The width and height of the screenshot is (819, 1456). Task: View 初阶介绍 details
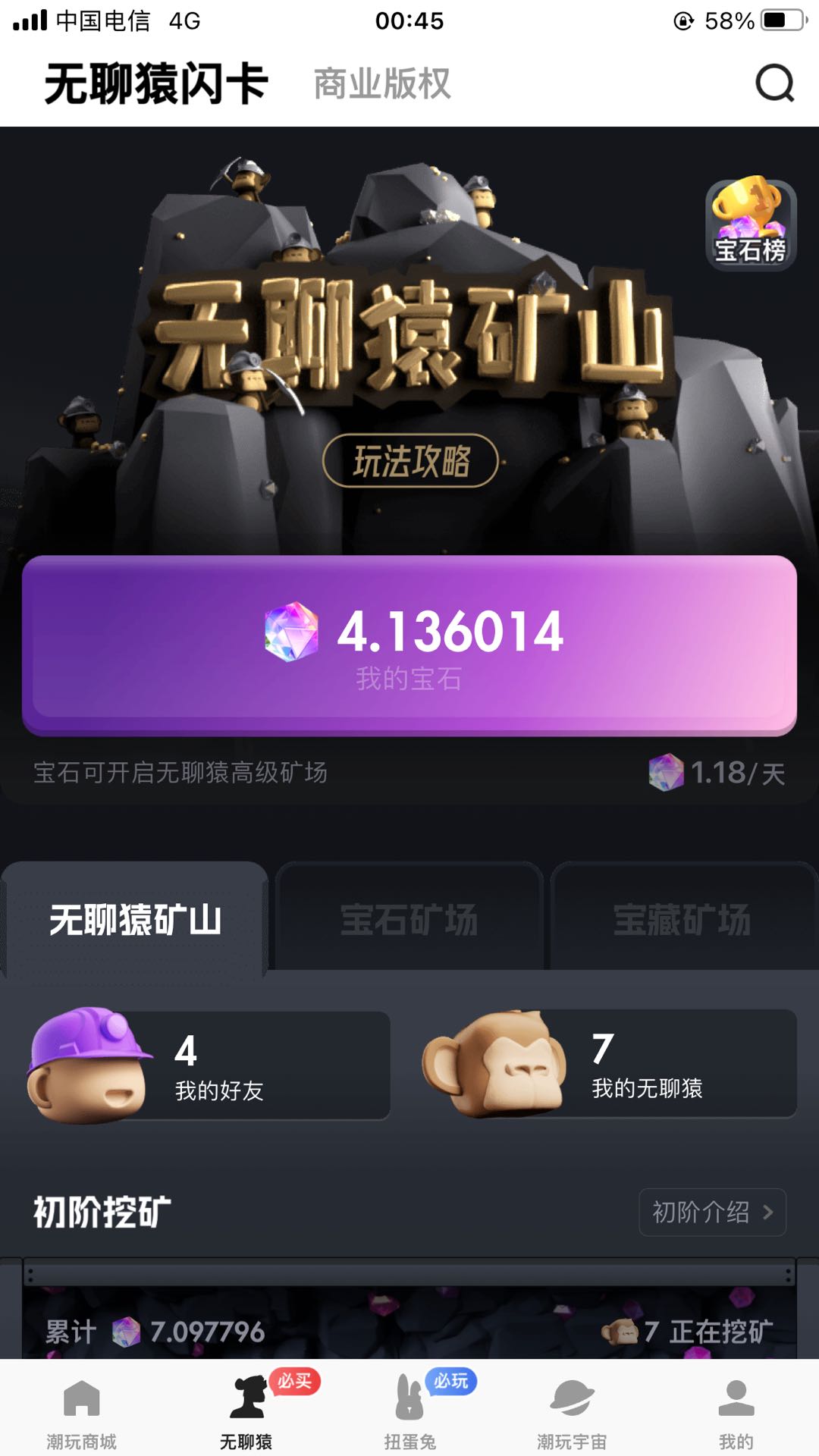712,1212
